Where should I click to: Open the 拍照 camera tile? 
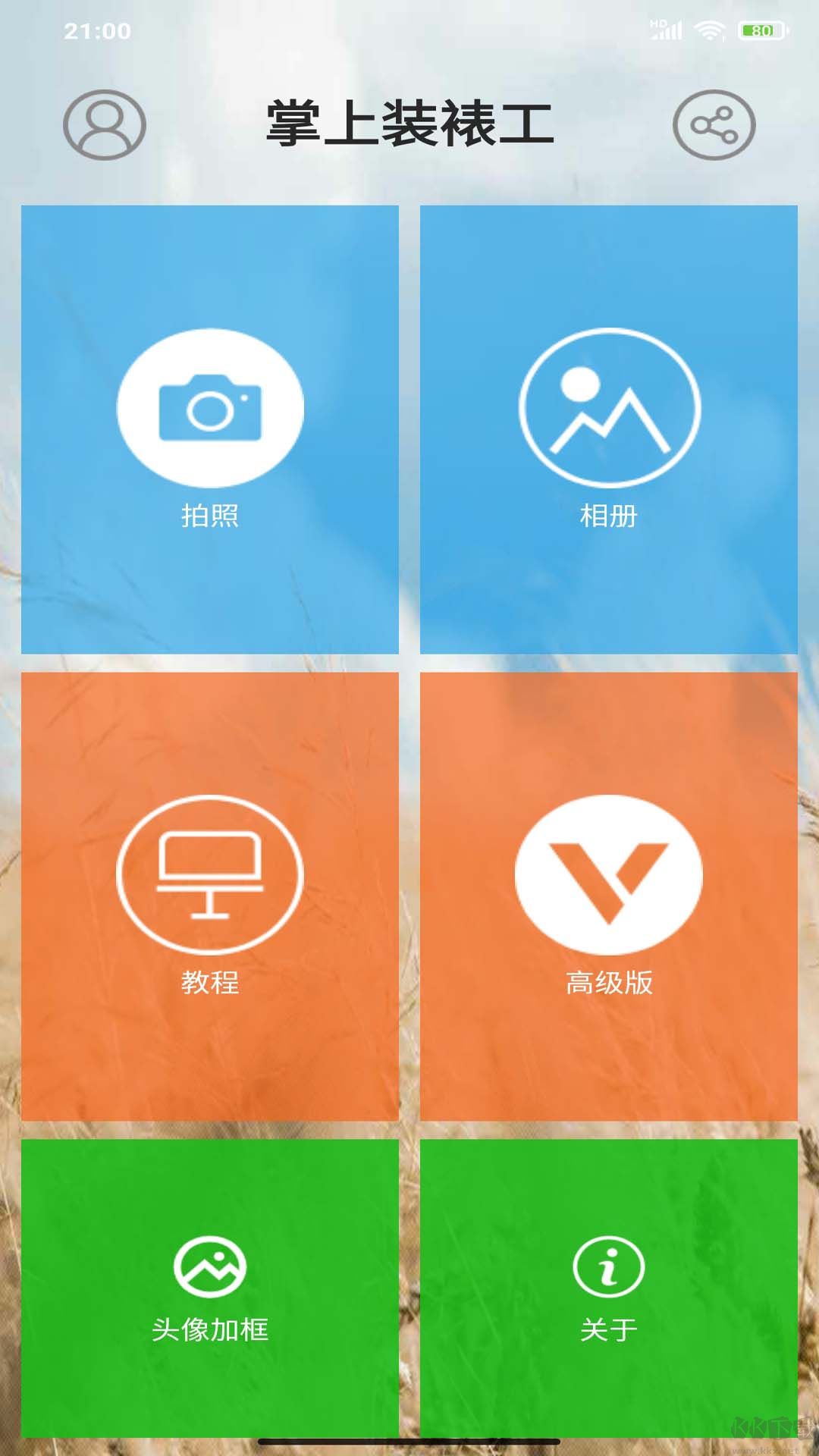tap(210, 429)
